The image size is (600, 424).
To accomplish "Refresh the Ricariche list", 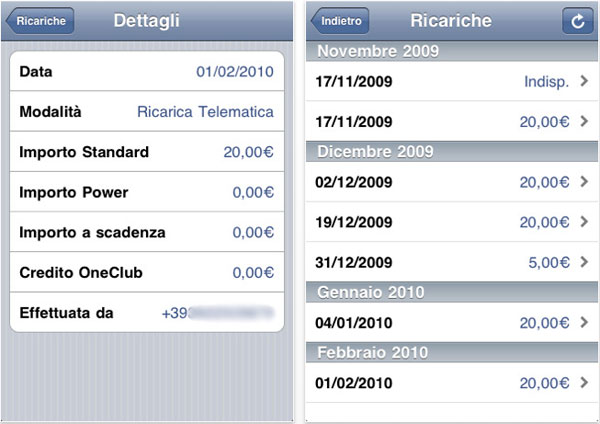I will [x=575, y=20].
